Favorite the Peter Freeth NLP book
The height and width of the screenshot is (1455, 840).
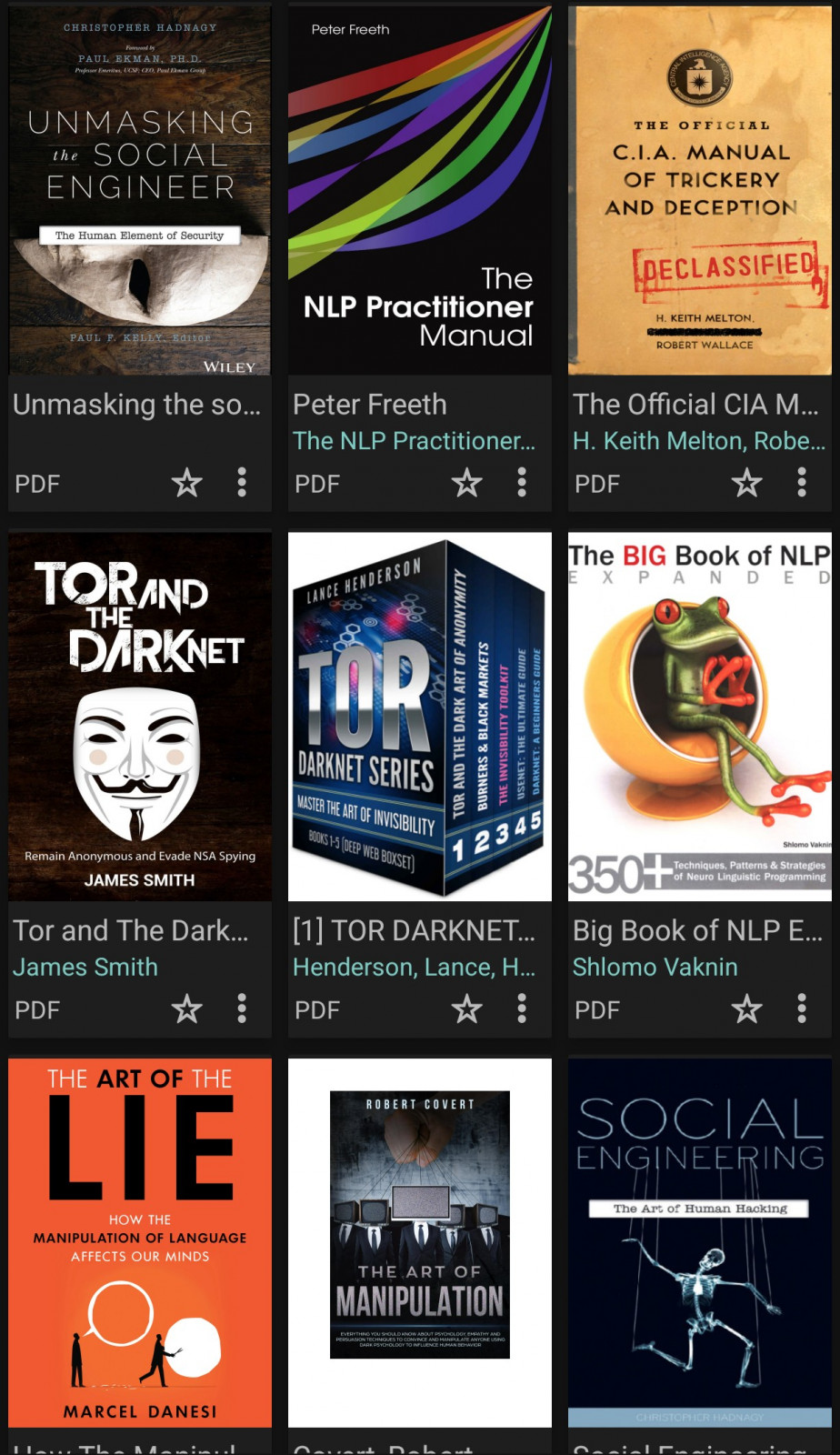pyautogui.click(x=467, y=483)
